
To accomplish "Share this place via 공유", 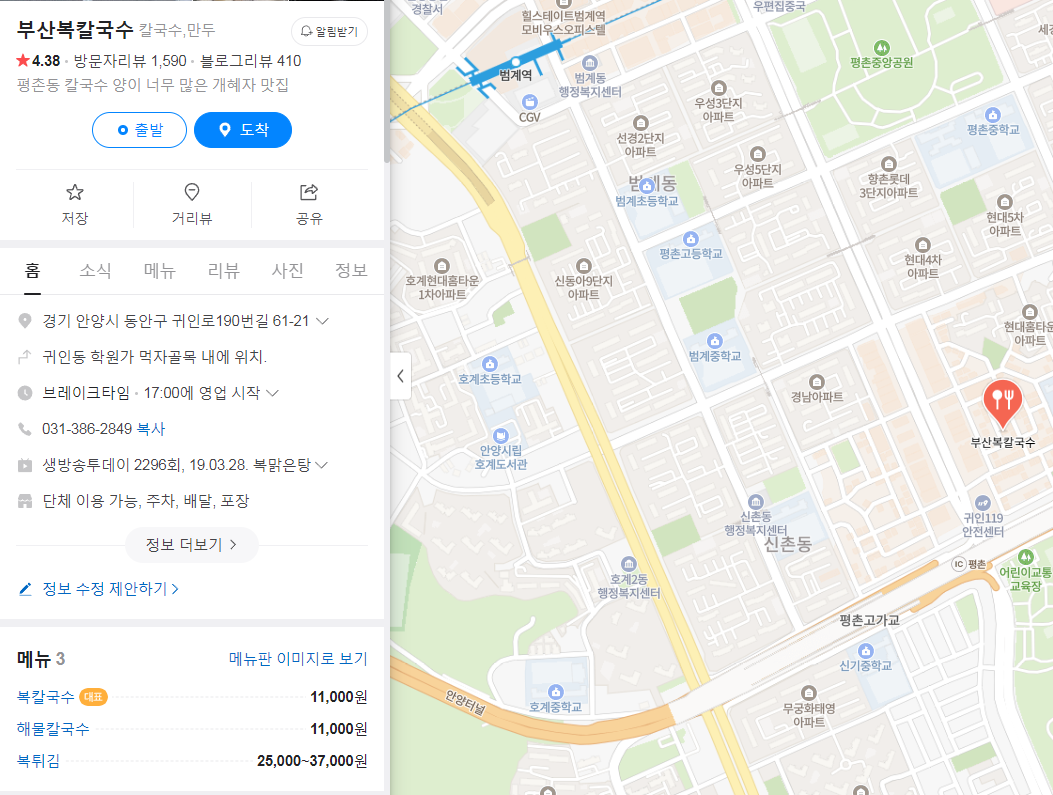I will 309,204.
